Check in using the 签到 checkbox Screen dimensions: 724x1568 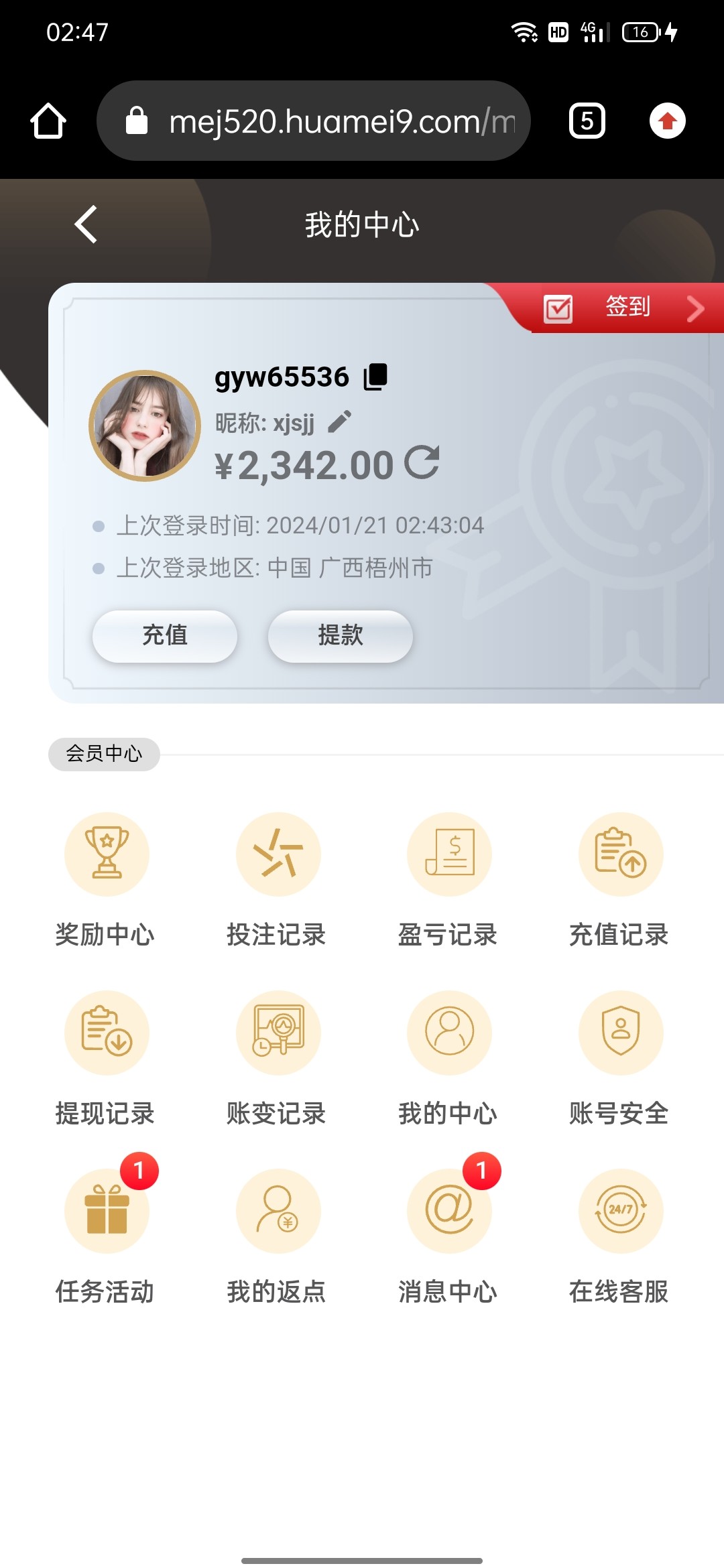tap(559, 308)
